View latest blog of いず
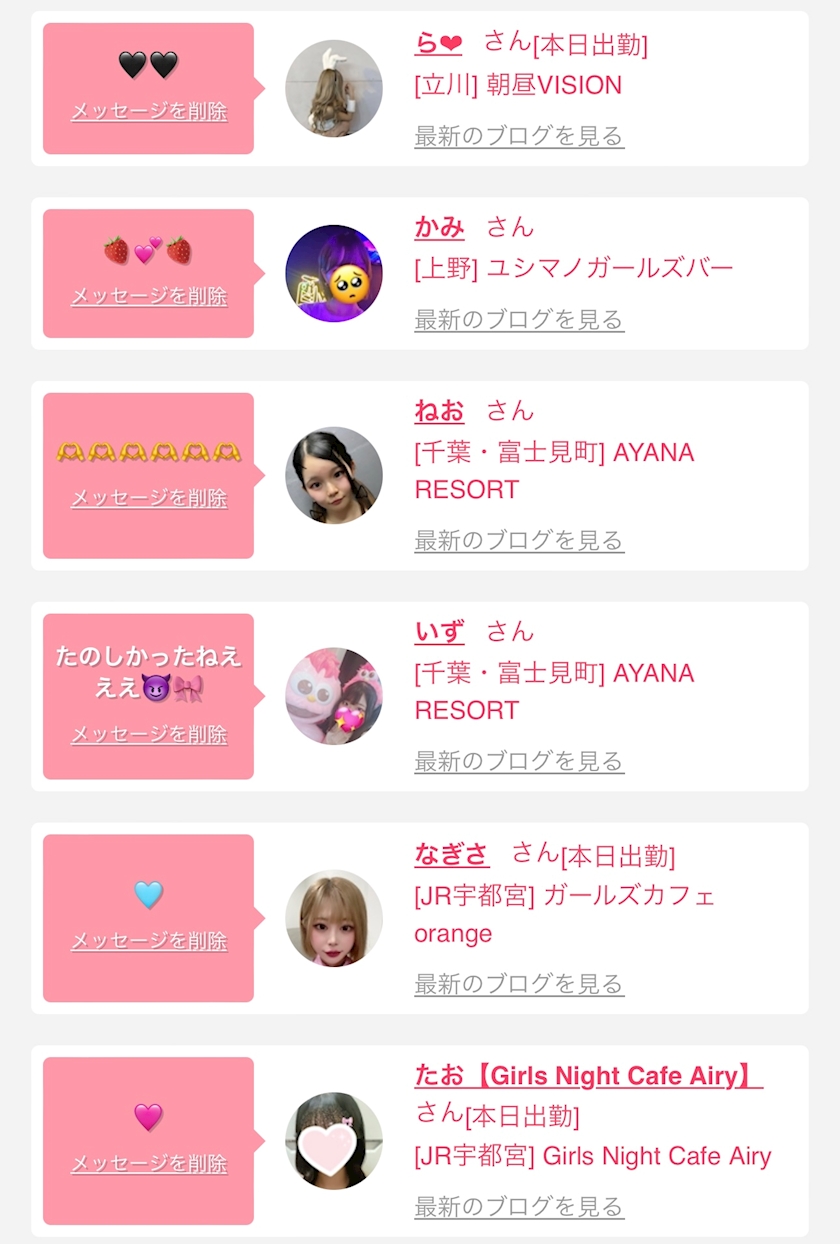 tap(519, 762)
